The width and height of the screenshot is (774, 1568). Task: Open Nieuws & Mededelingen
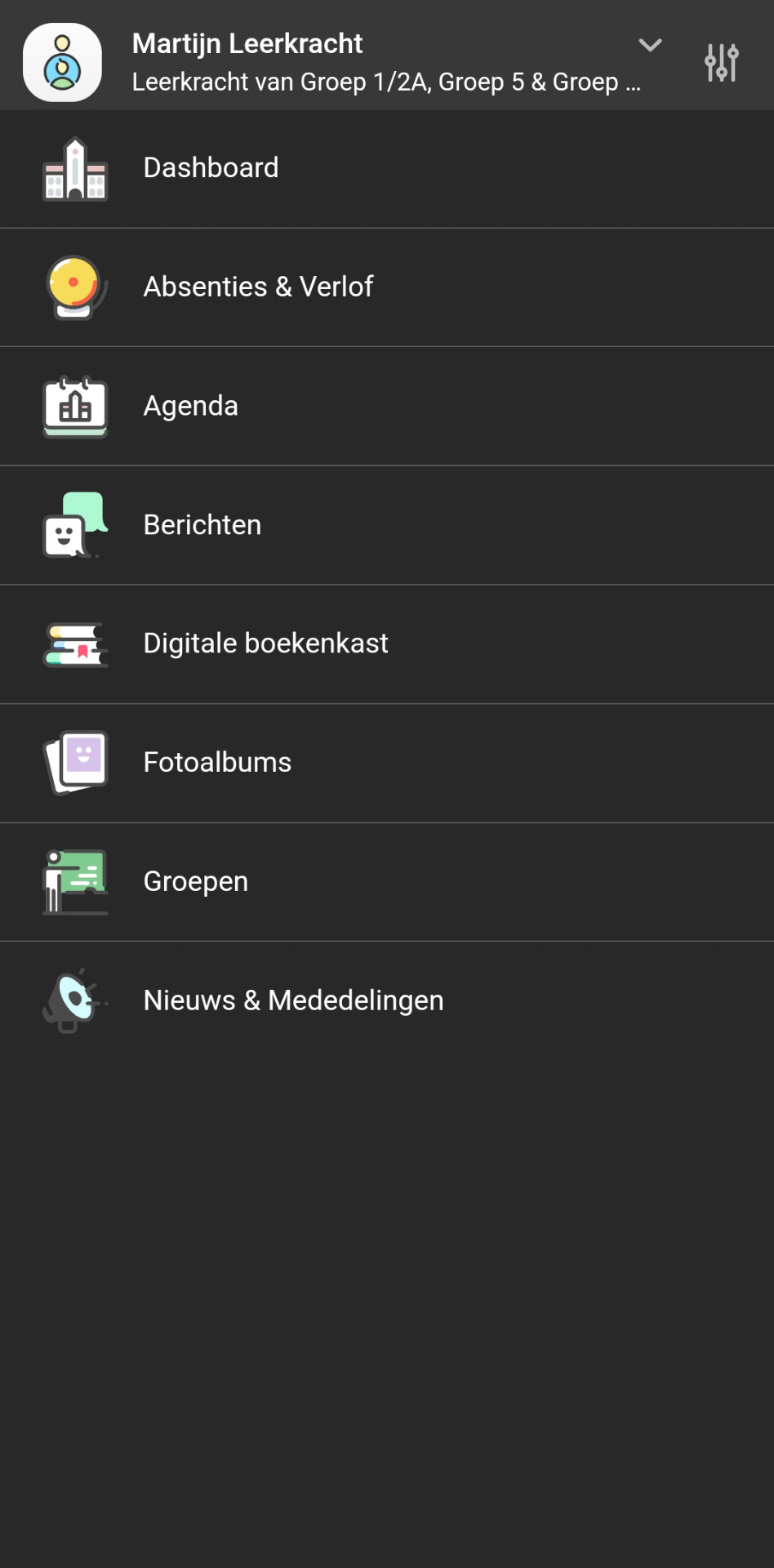pos(387,1000)
